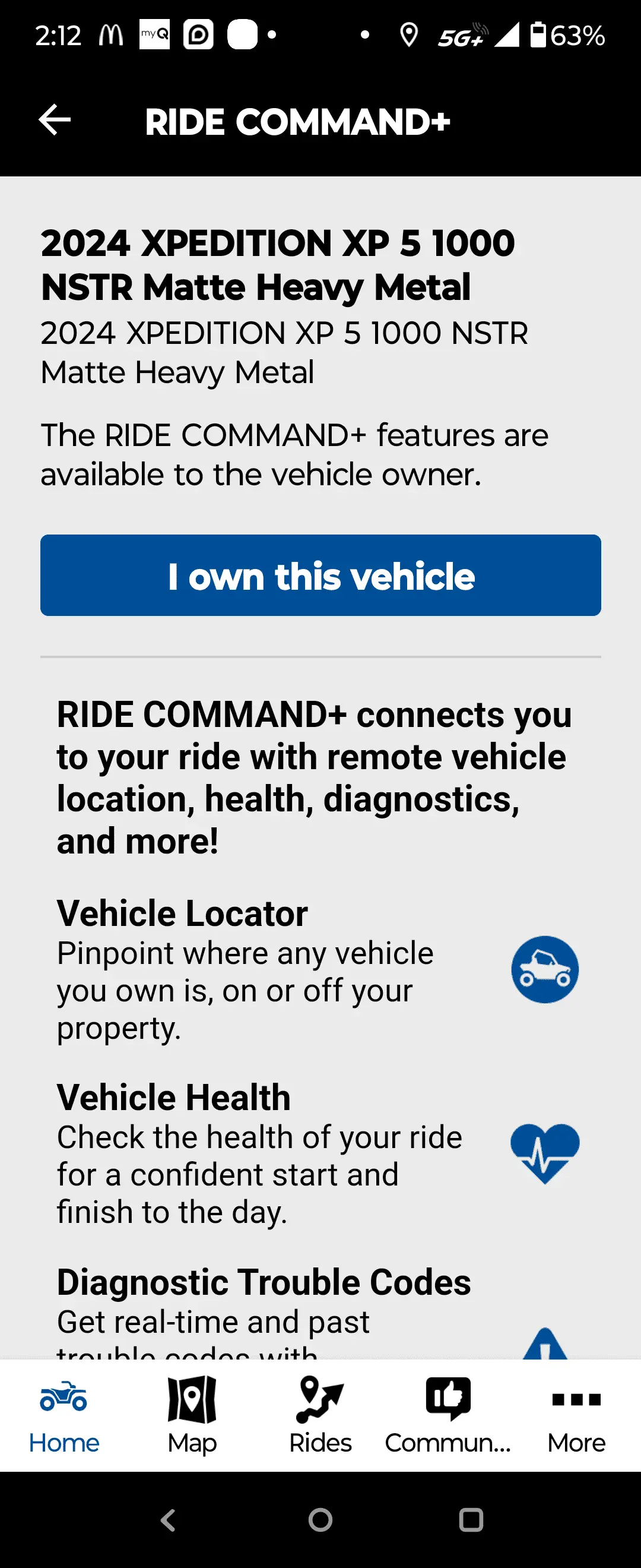Tap the system home button
The image size is (641, 1568).
(x=320, y=1520)
